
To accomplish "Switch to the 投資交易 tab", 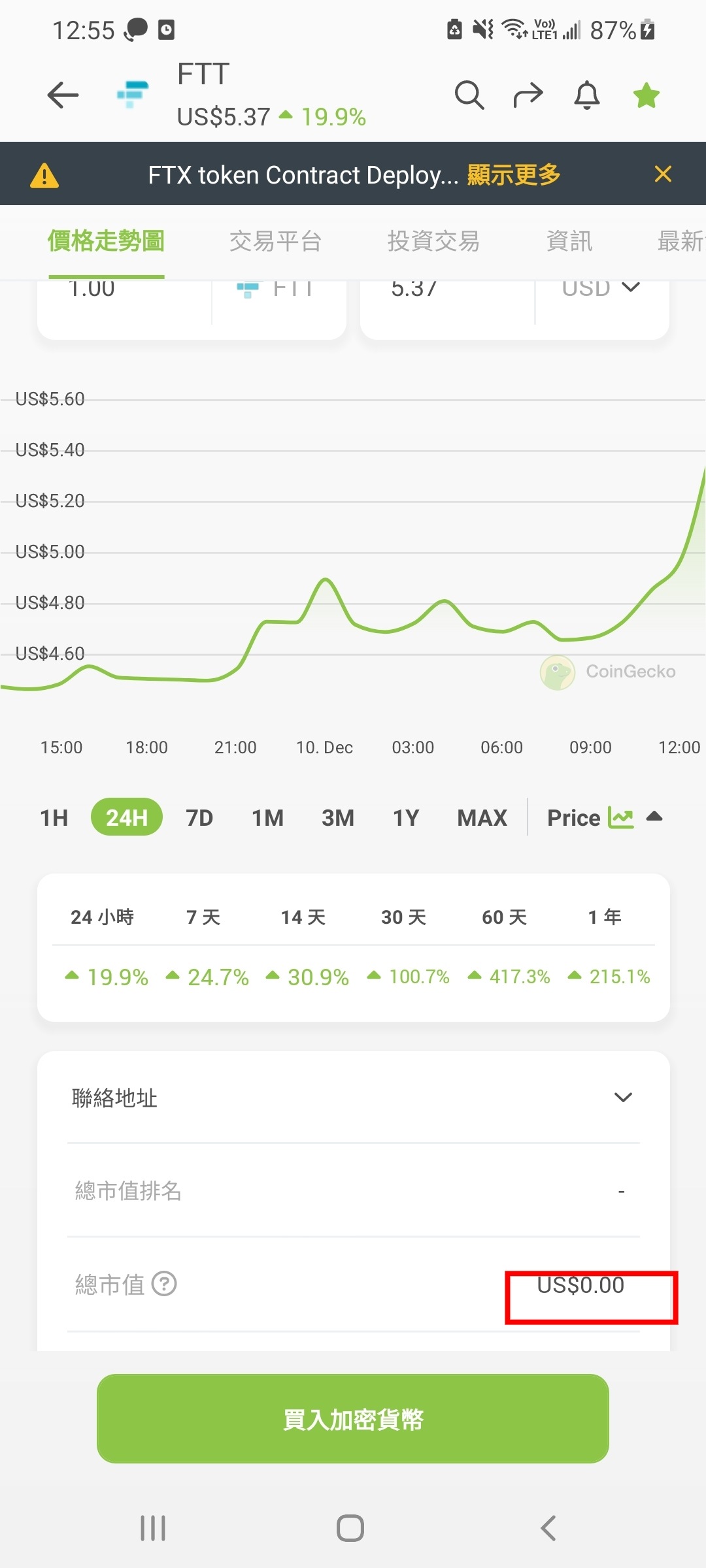I will click(x=433, y=241).
